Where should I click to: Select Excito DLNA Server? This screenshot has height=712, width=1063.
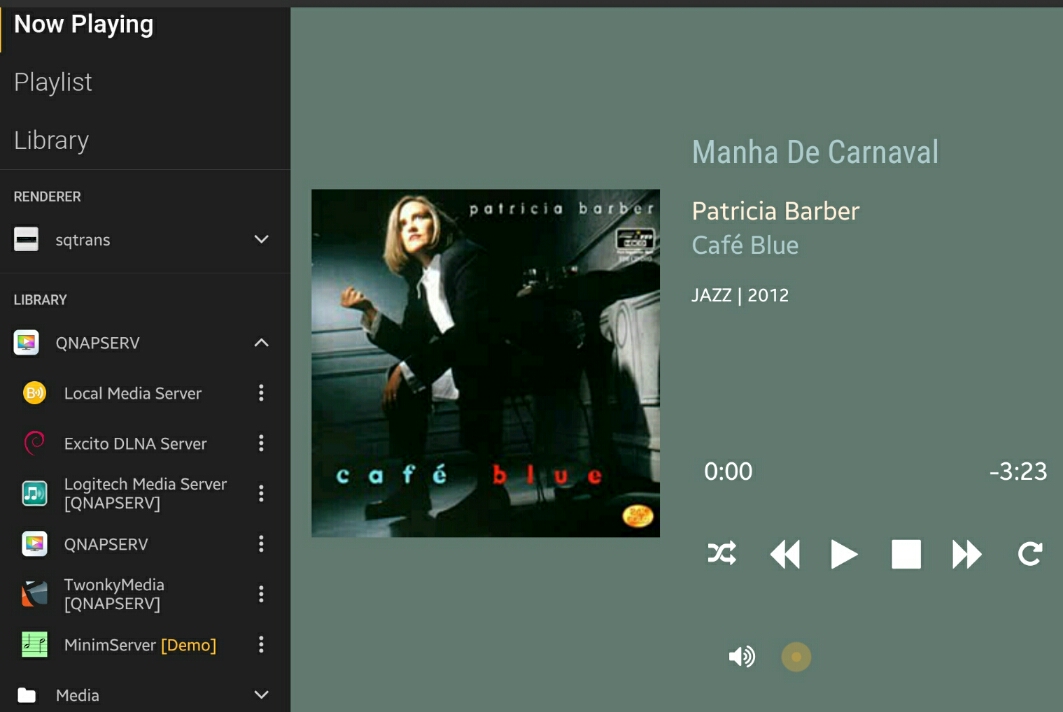point(135,443)
